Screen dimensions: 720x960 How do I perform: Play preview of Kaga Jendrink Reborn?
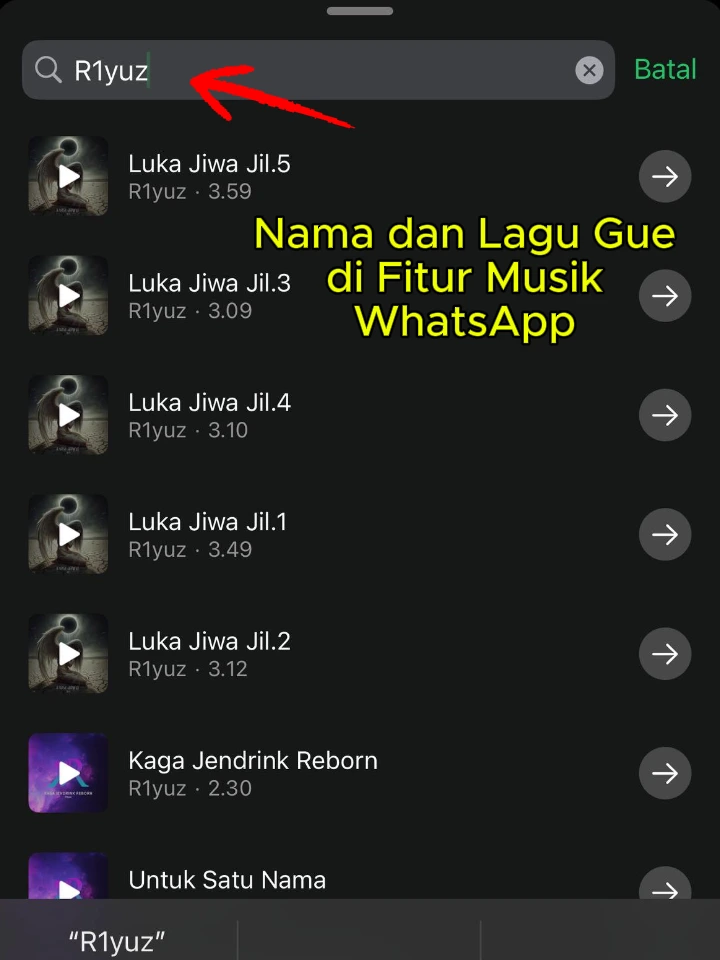(68, 773)
